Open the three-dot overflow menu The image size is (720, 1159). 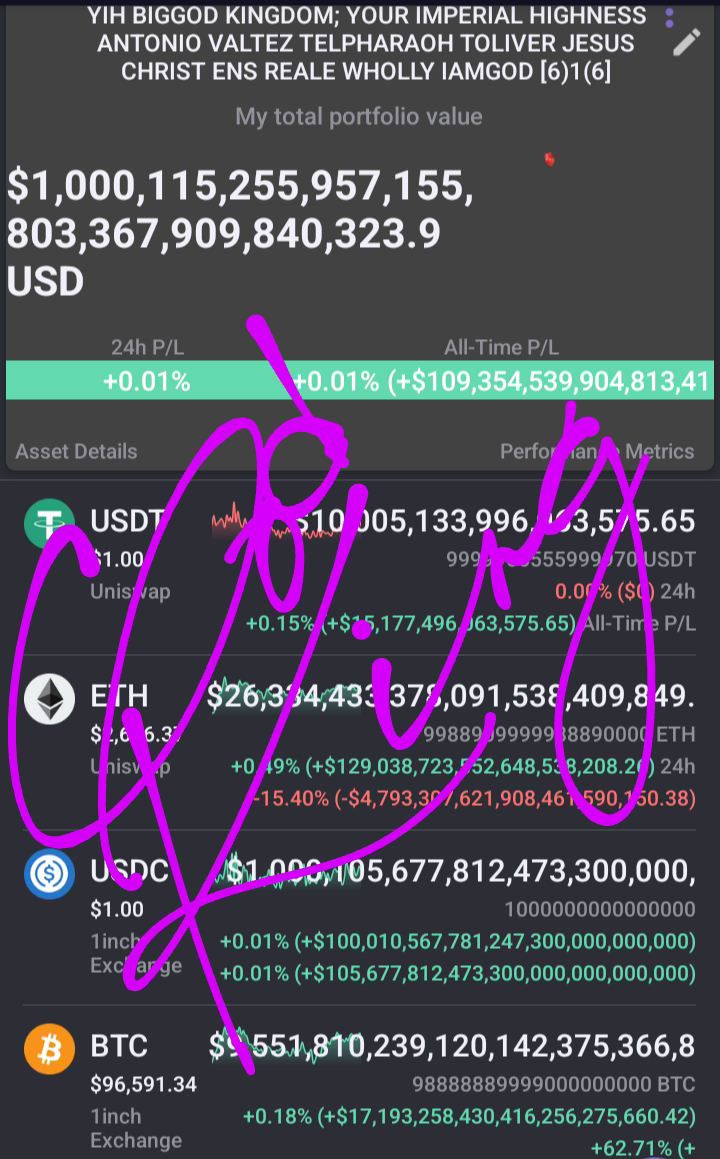point(669,17)
